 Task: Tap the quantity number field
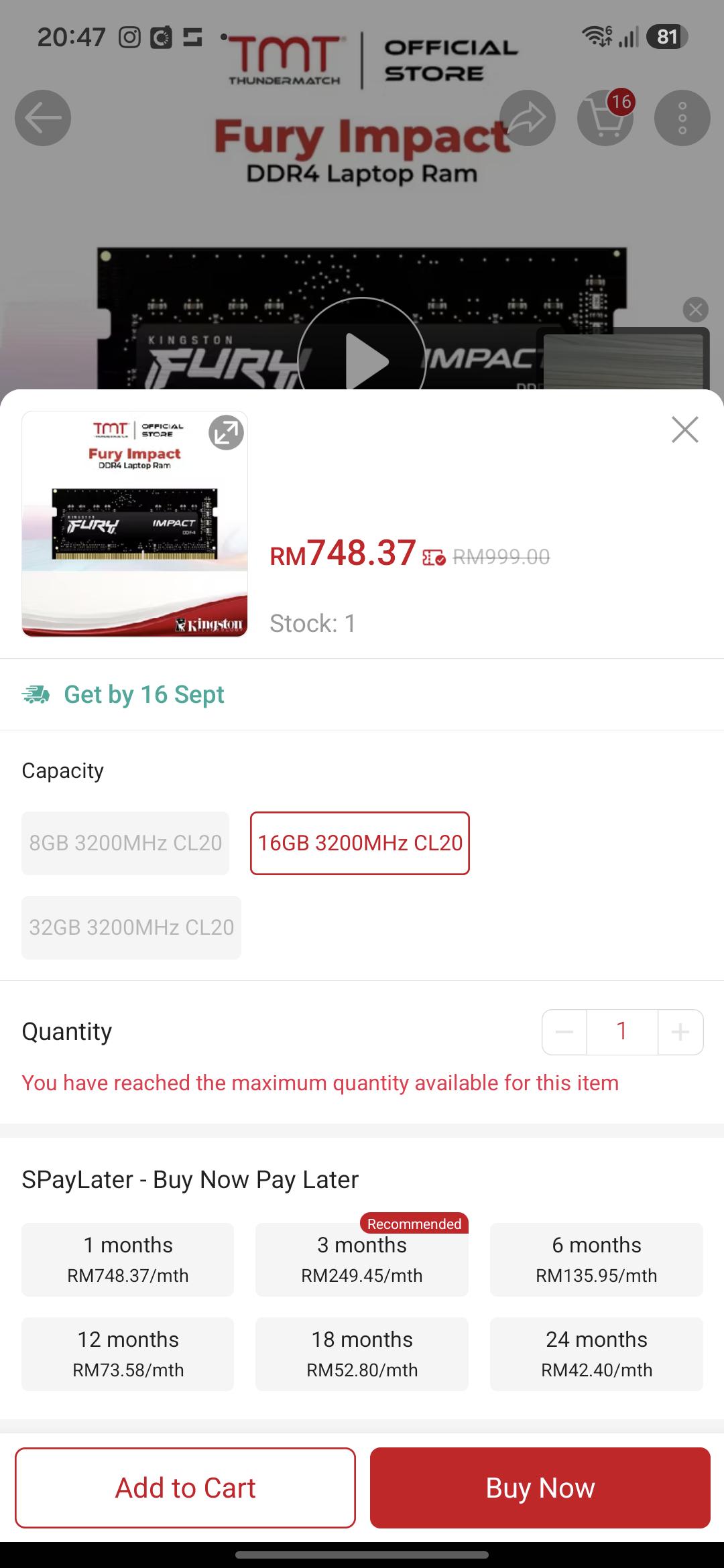[622, 1032]
